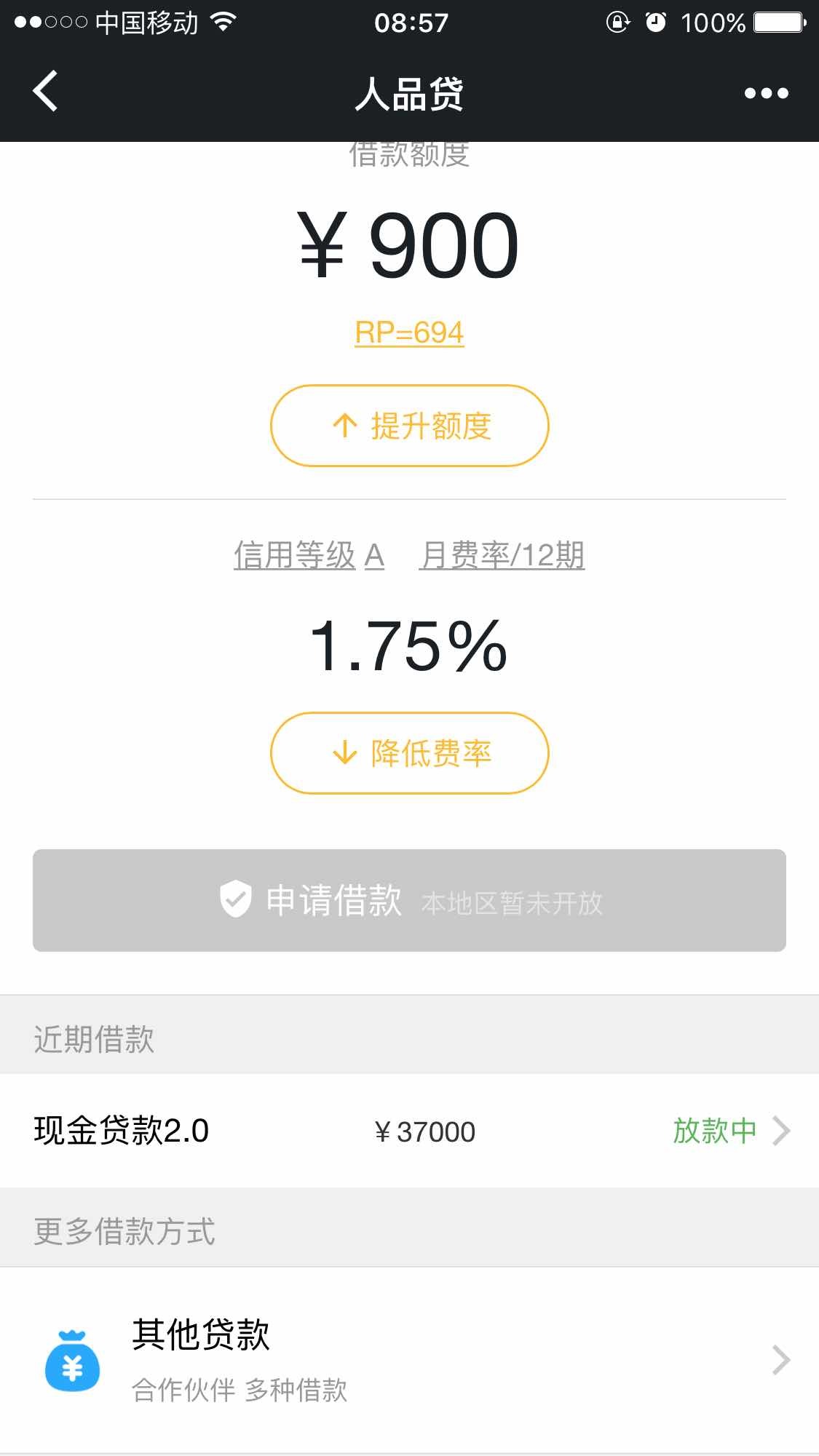Select the 信用等级 A credit grade

pyautogui.click(x=309, y=556)
